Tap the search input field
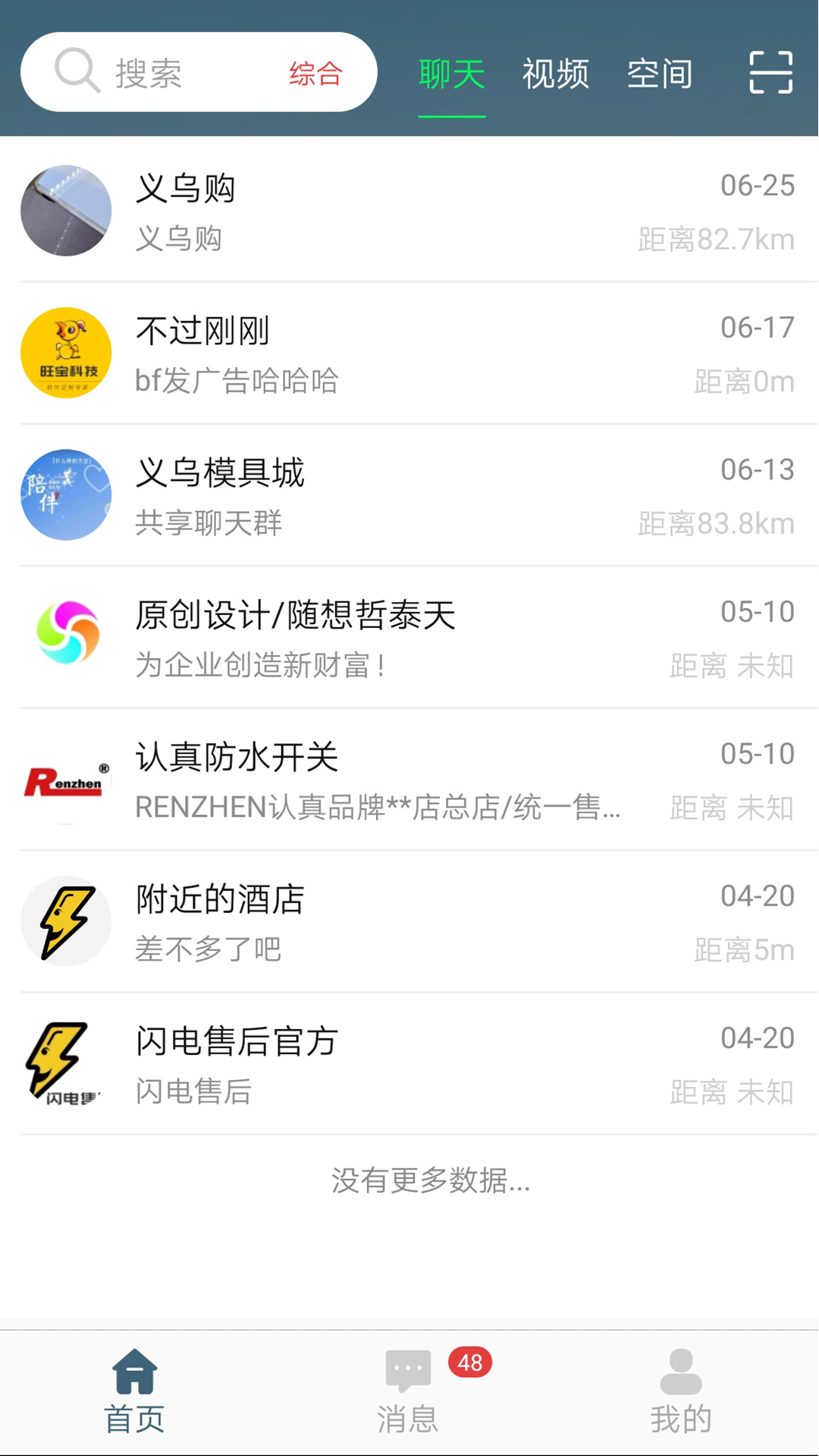 [182, 72]
